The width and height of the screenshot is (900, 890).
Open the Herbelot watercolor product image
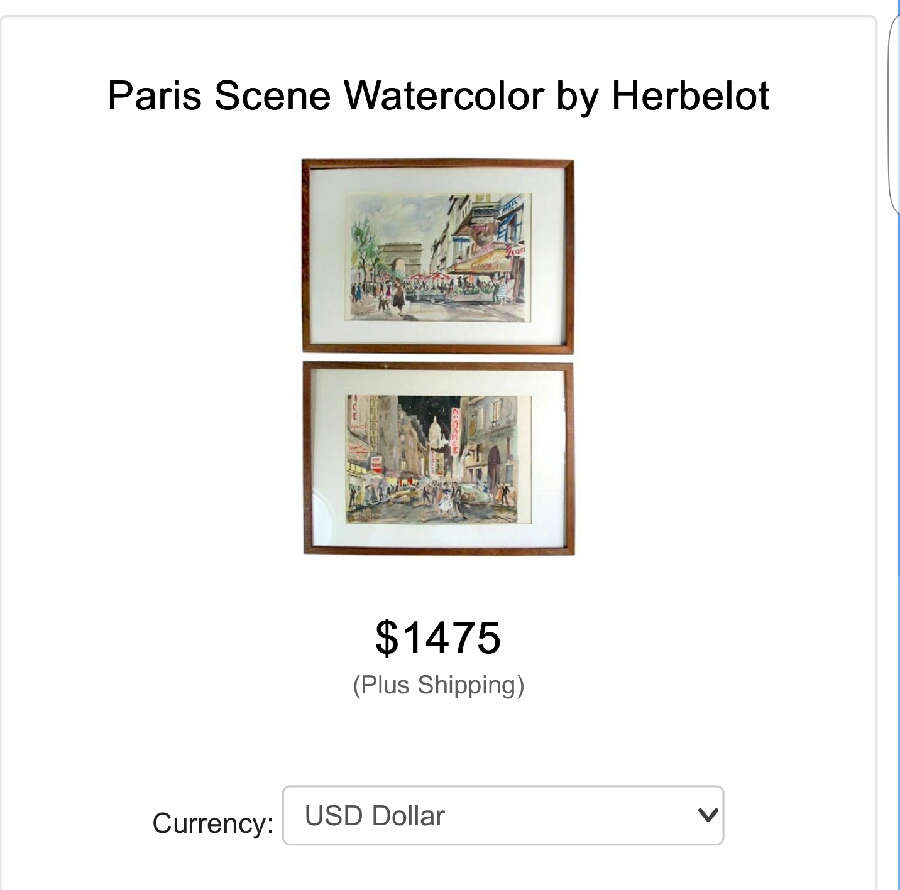tap(438, 357)
